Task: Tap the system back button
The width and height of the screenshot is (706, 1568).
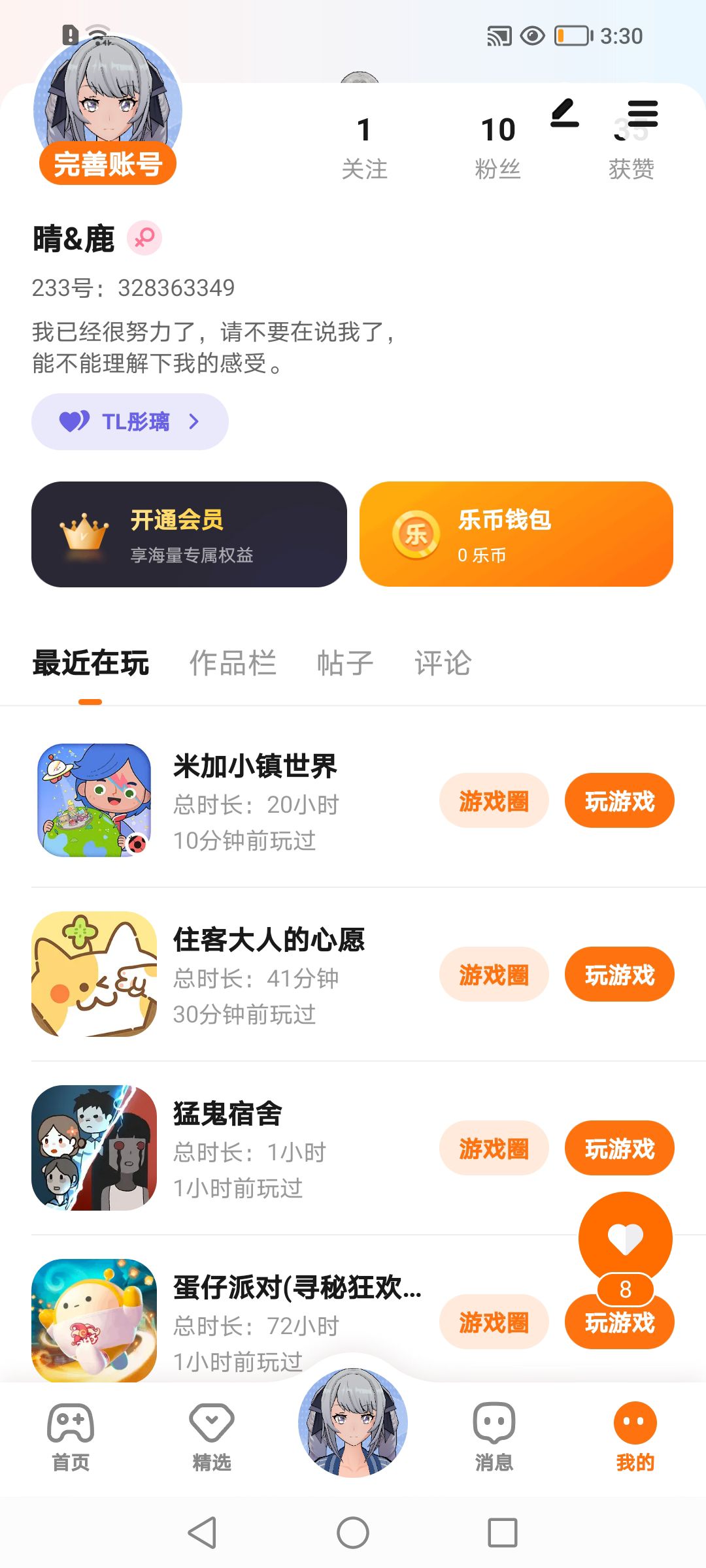Action: click(203, 1533)
